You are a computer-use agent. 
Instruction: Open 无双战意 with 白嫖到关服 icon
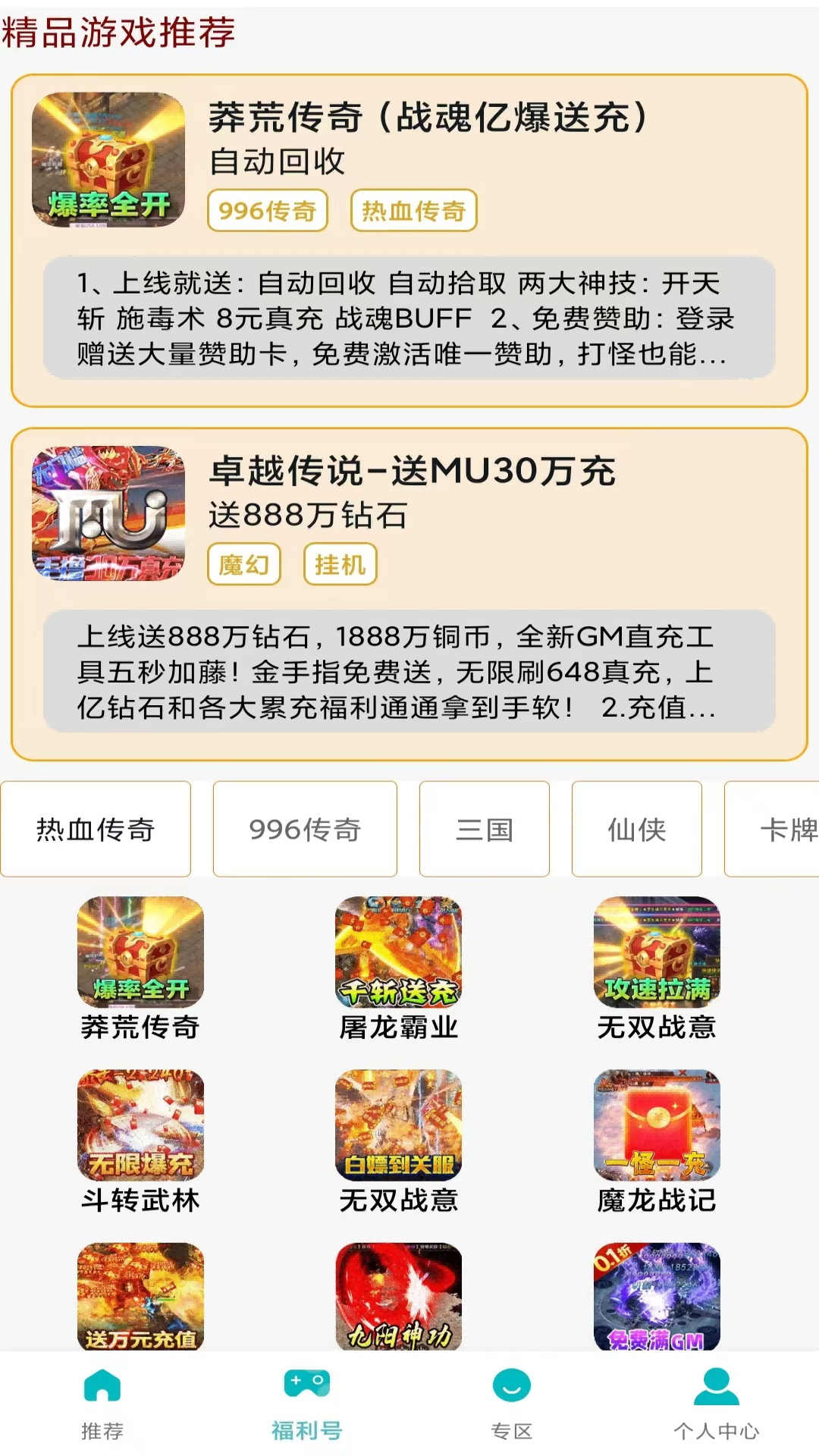(x=398, y=1141)
